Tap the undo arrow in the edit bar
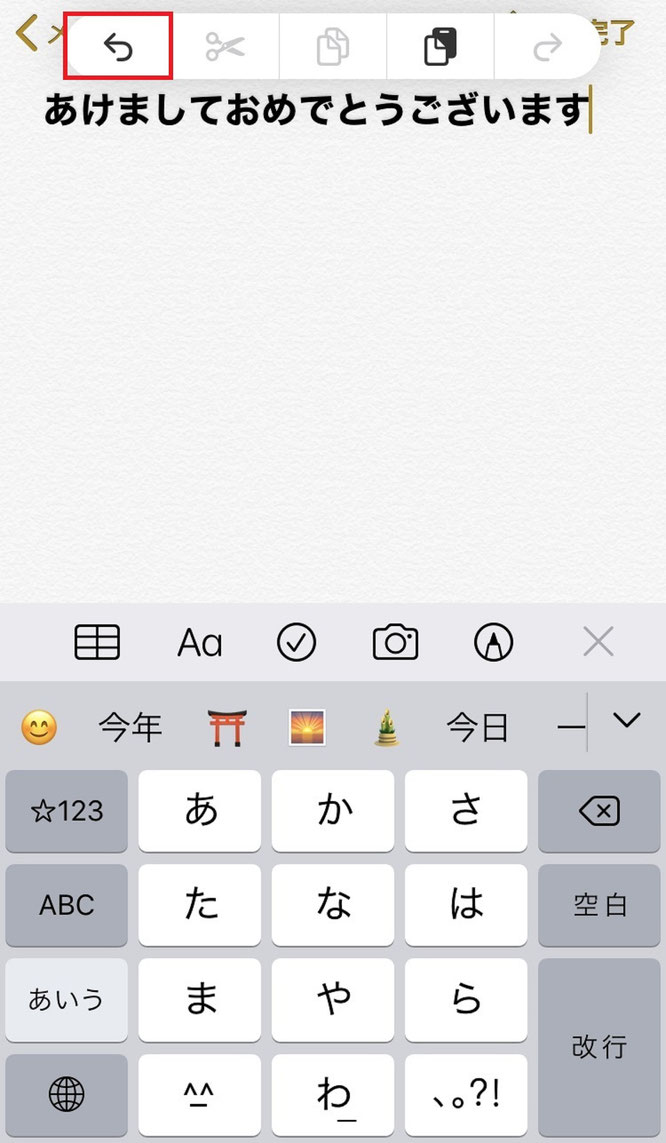 pos(118,47)
